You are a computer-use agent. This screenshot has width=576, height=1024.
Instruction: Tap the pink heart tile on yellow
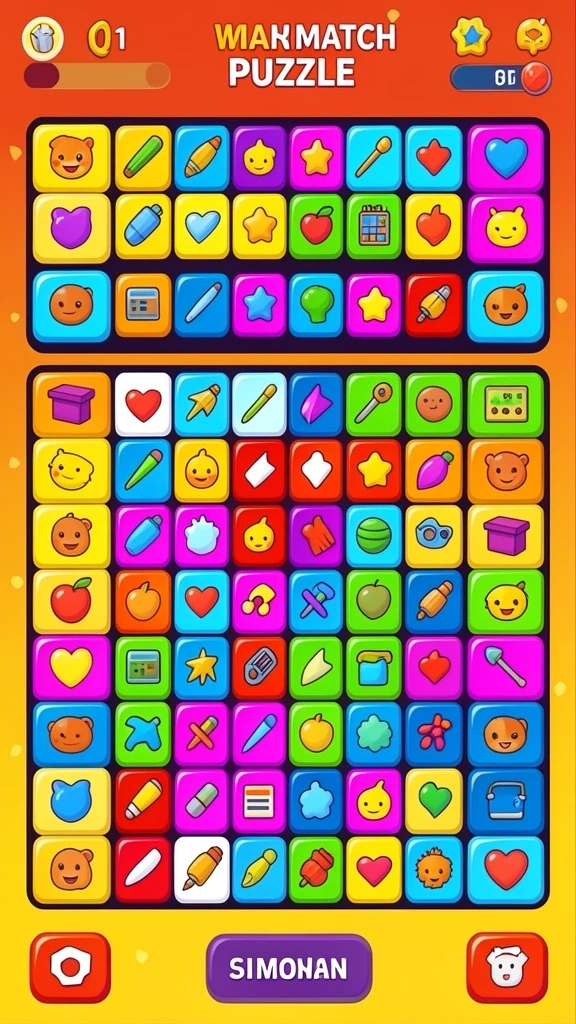[x=374, y=869]
